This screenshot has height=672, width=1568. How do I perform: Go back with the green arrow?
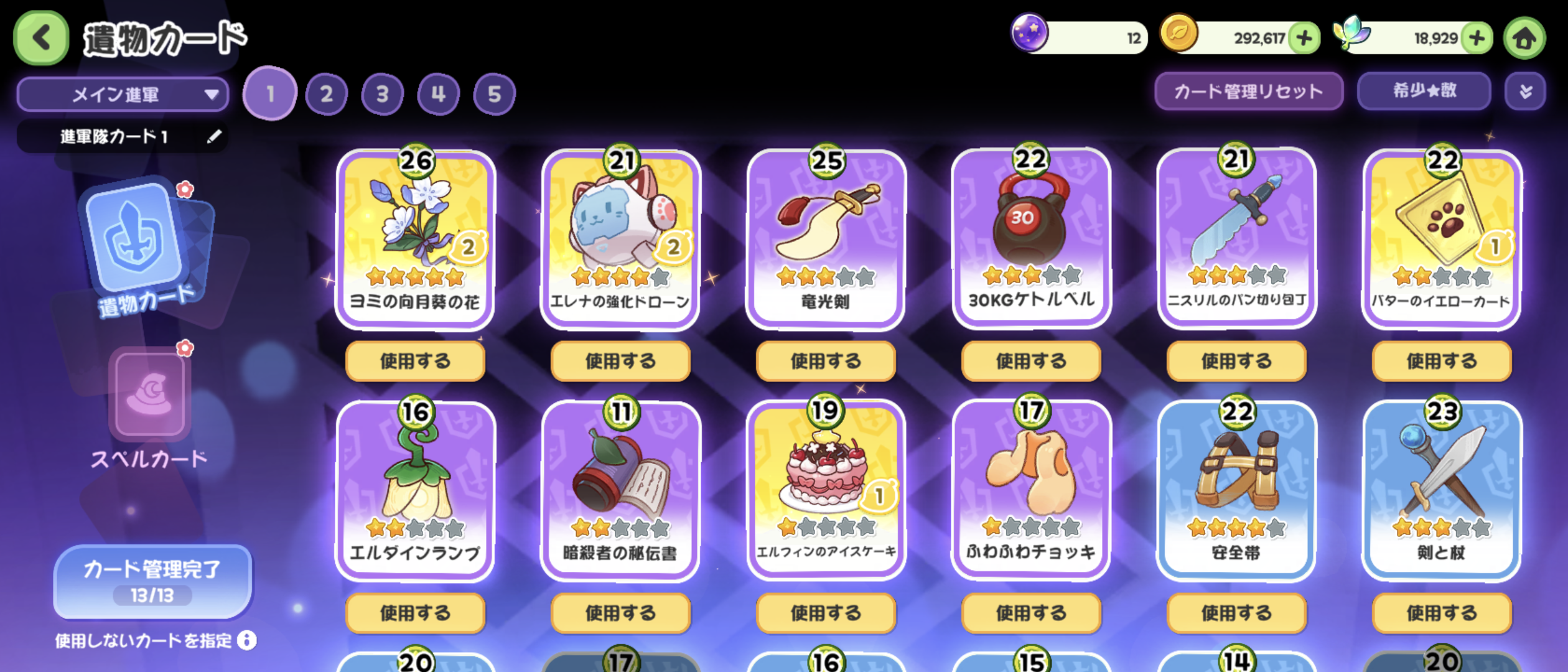point(41,37)
